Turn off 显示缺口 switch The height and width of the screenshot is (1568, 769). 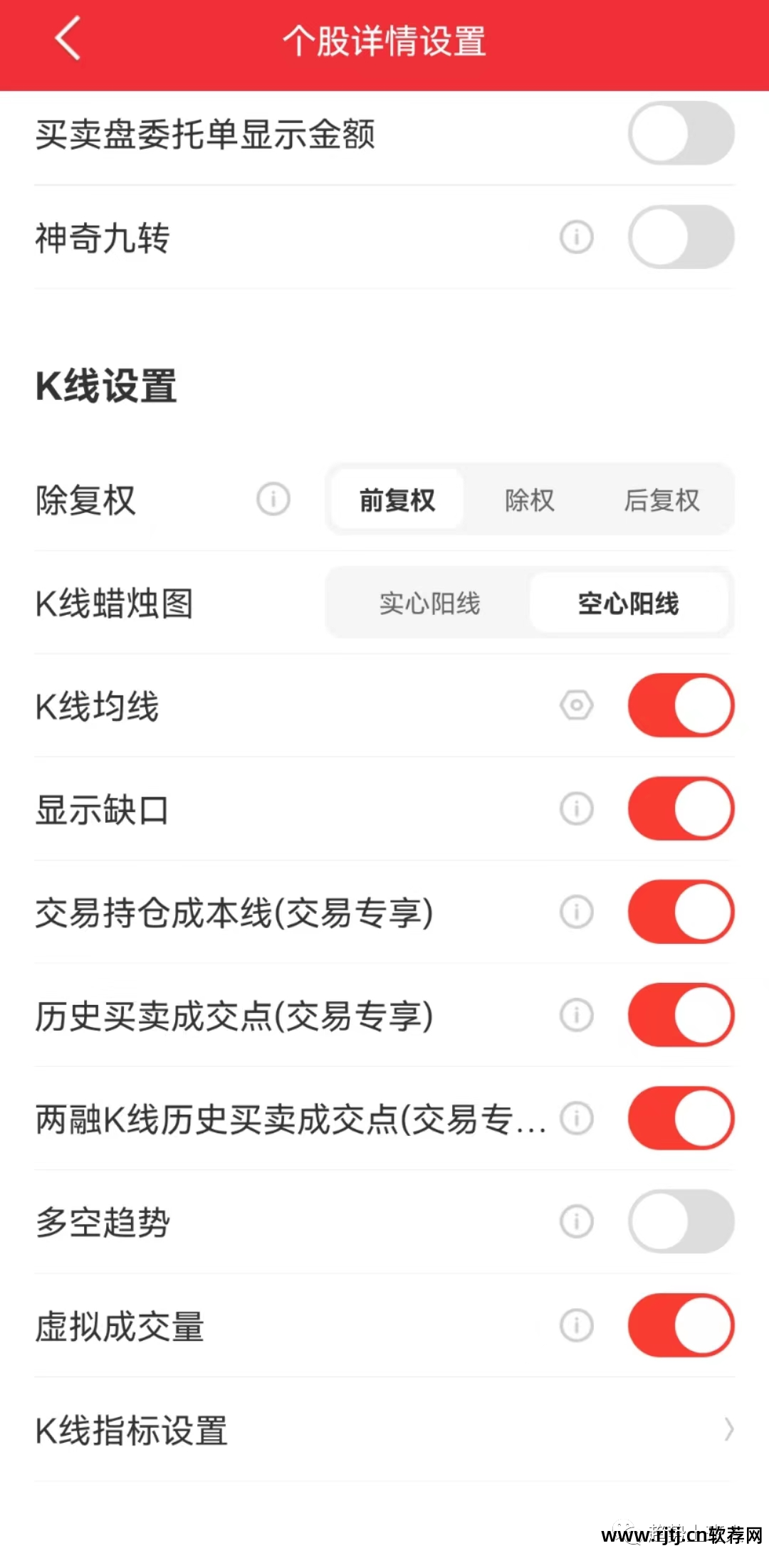point(681,809)
